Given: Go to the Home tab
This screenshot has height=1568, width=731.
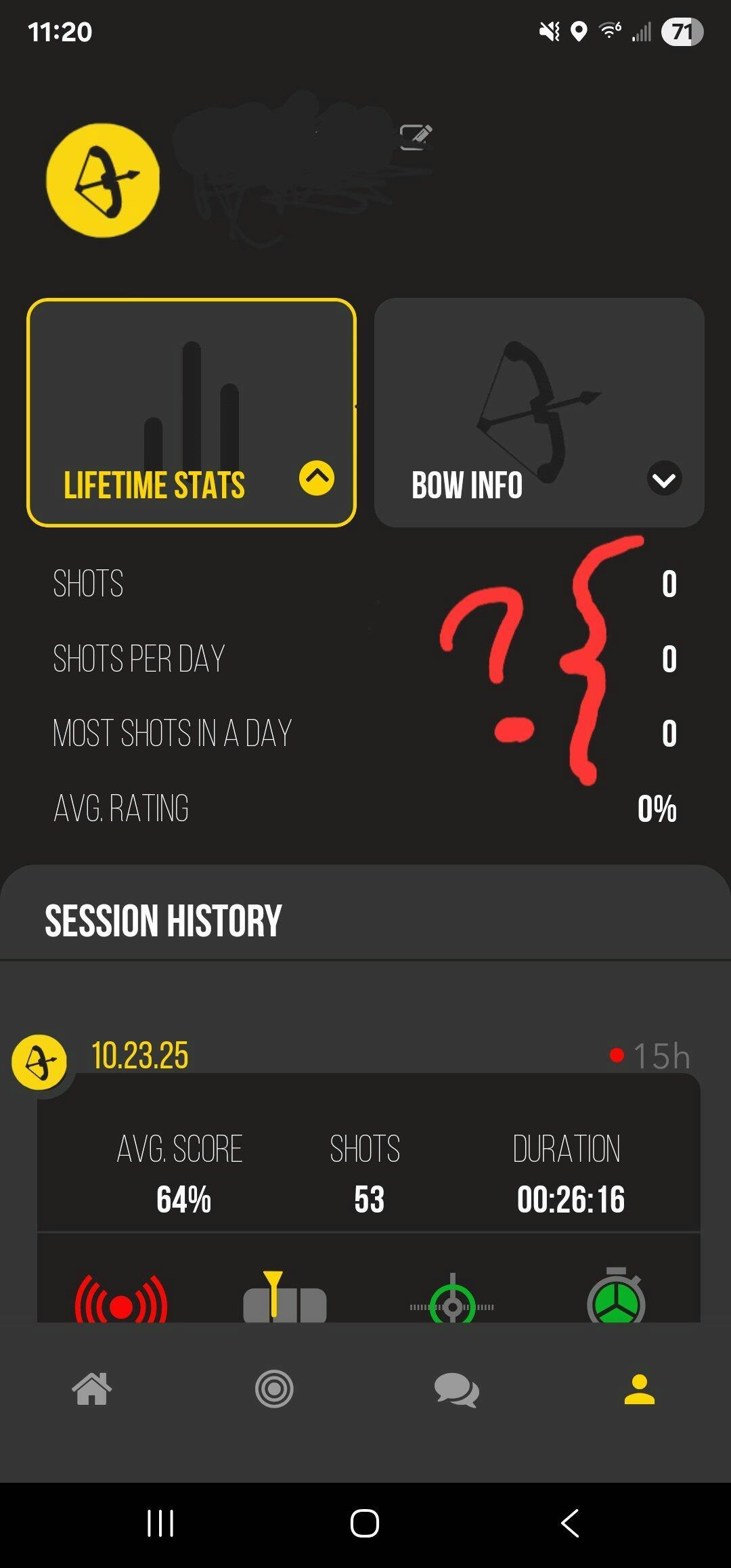Looking at the screenshot, I should click(x=92, y=1389).
